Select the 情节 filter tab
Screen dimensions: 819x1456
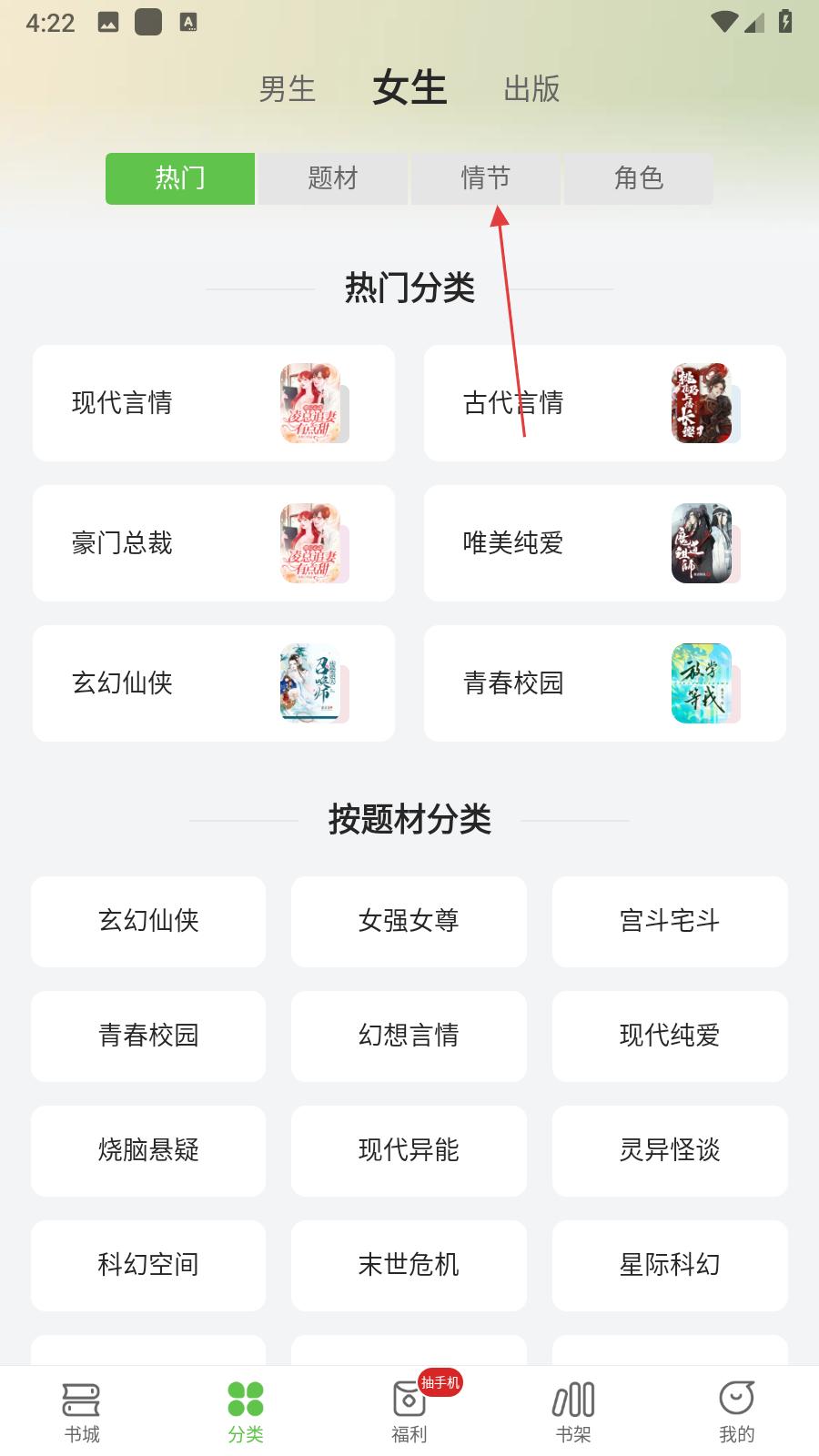(485, 178)
